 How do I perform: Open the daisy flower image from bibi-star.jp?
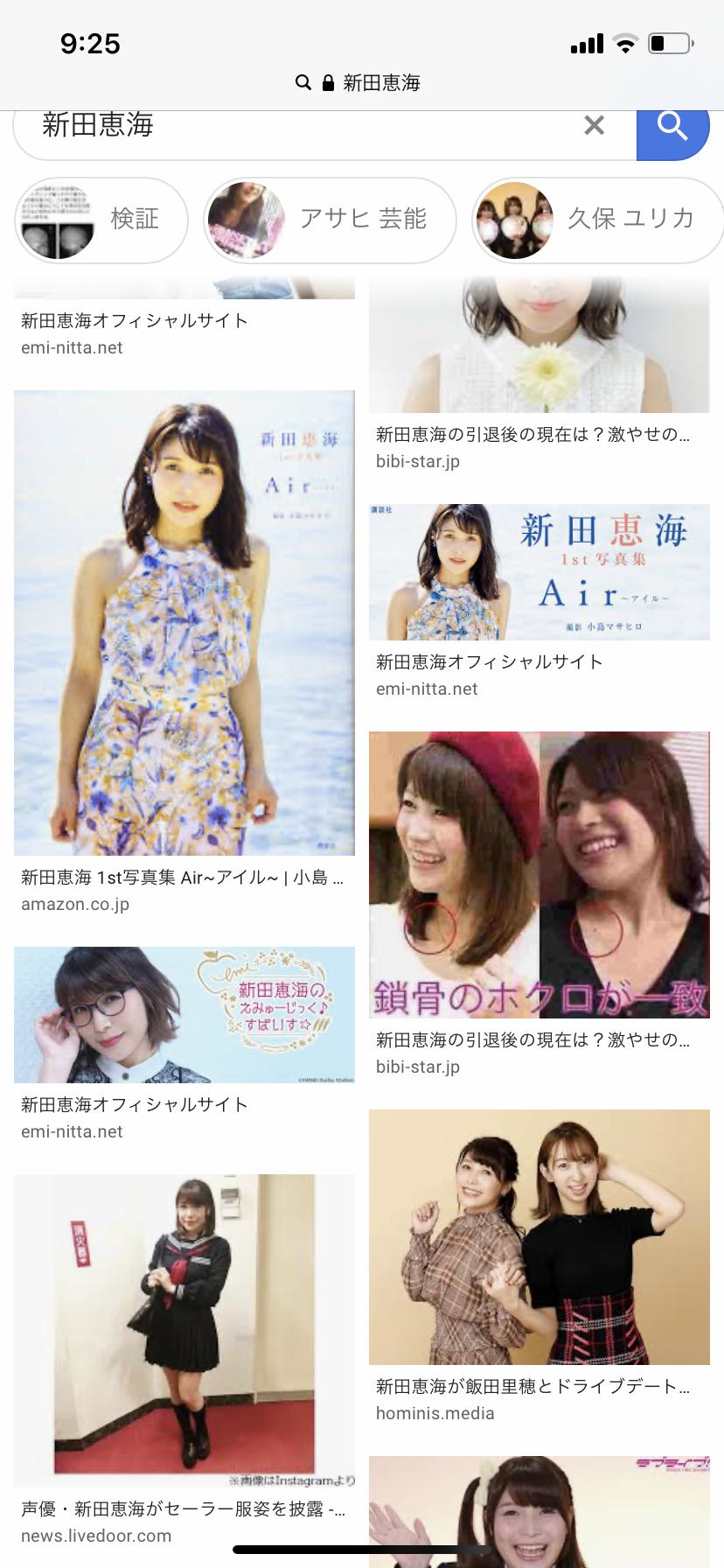click(539, 346)
